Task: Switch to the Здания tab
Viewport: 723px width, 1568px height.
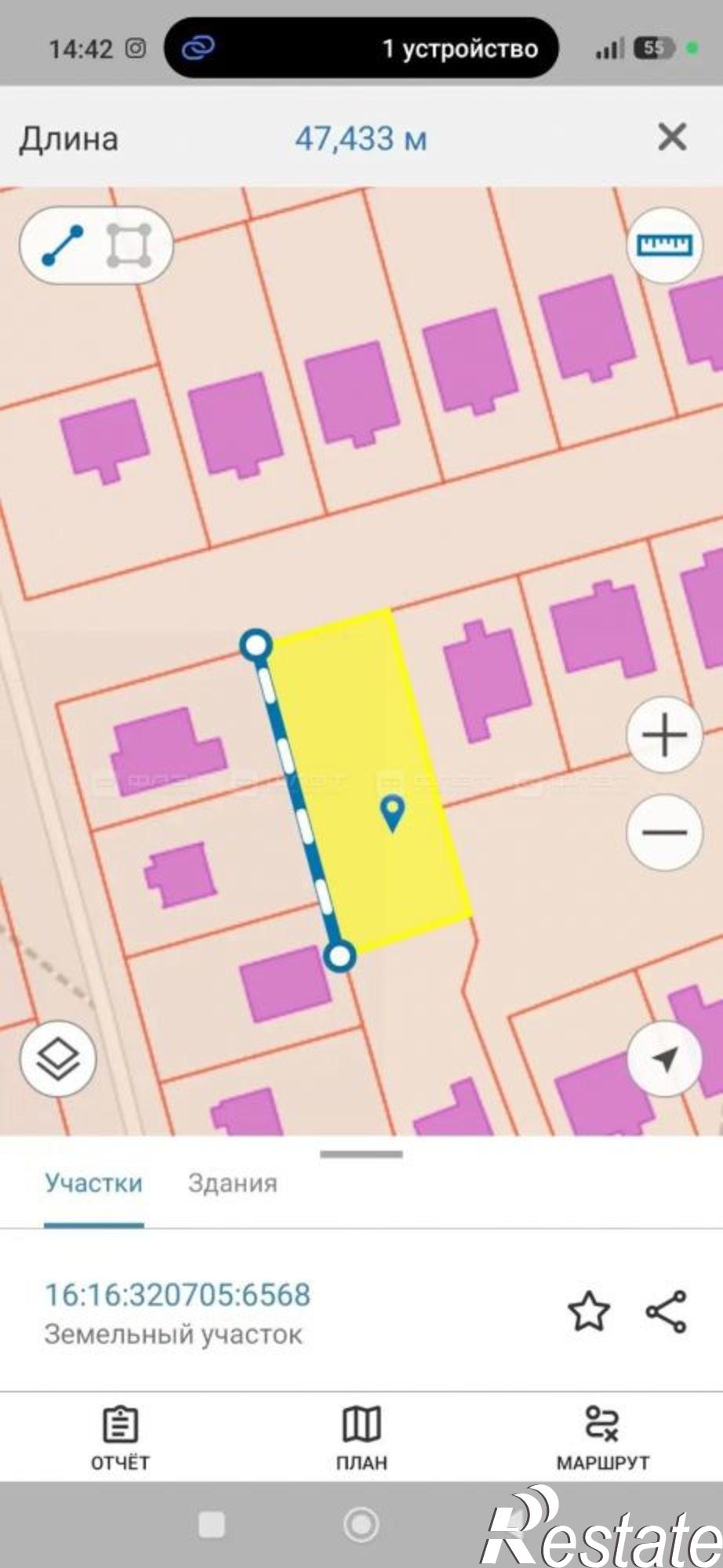Action: point(232,1183)
